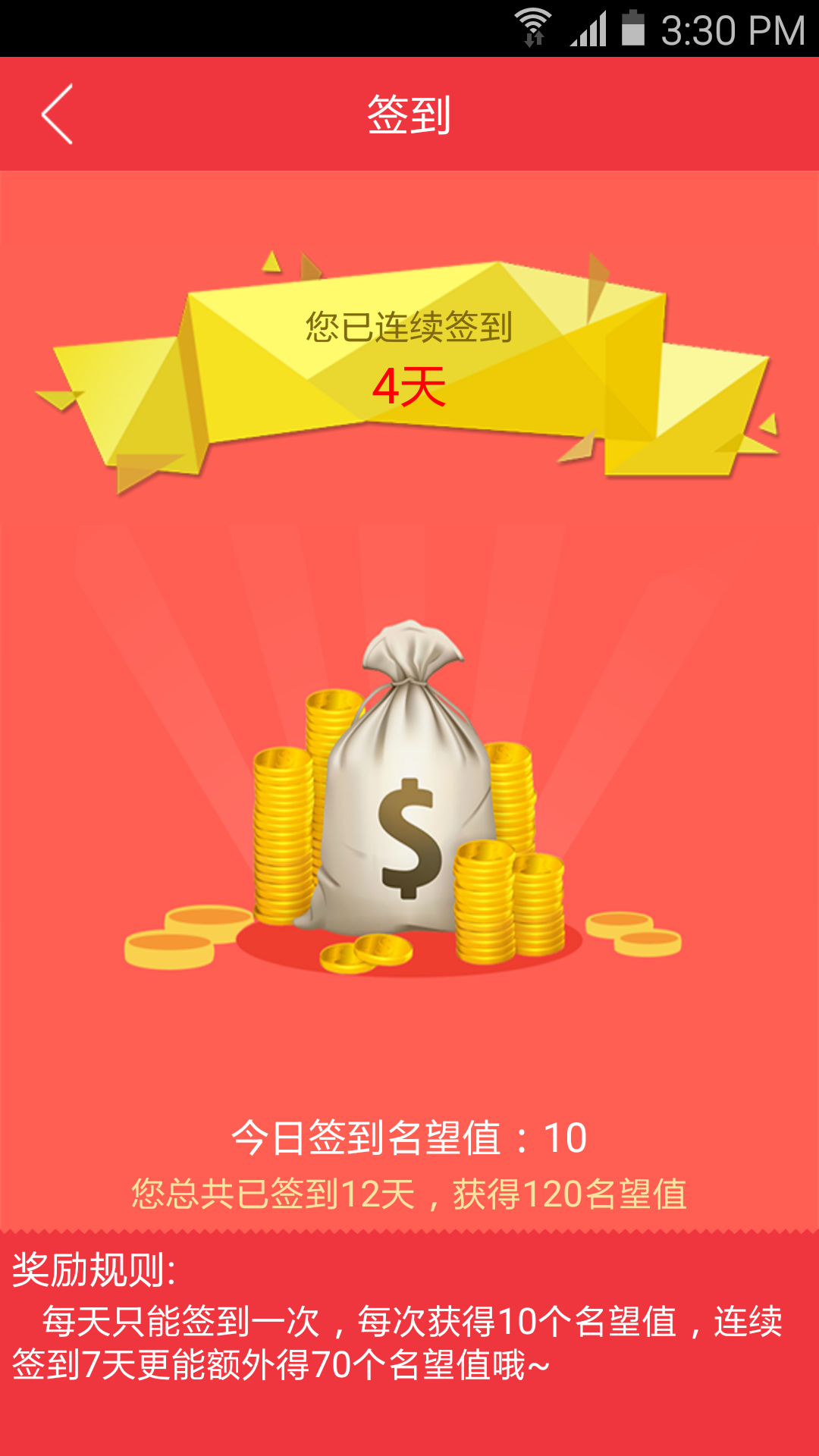The height and width of the screenshot is (1456, 819).
Task: Click '您总共已签到12天' summary line
Action: [x=409, y=1191]
